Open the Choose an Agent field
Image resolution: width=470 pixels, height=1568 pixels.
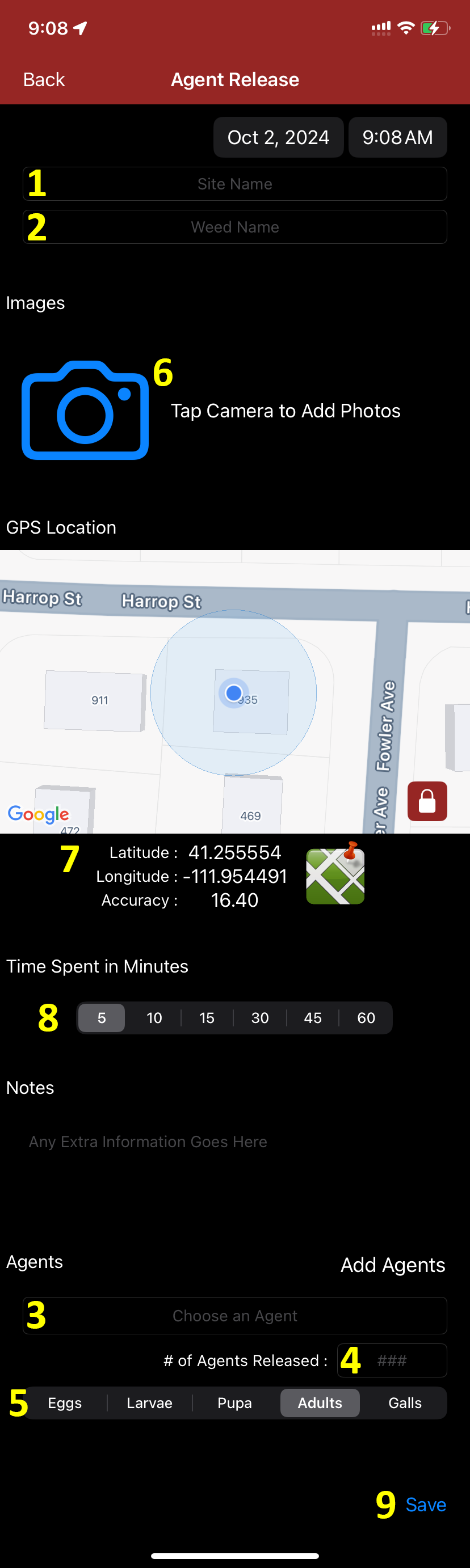234,1316
